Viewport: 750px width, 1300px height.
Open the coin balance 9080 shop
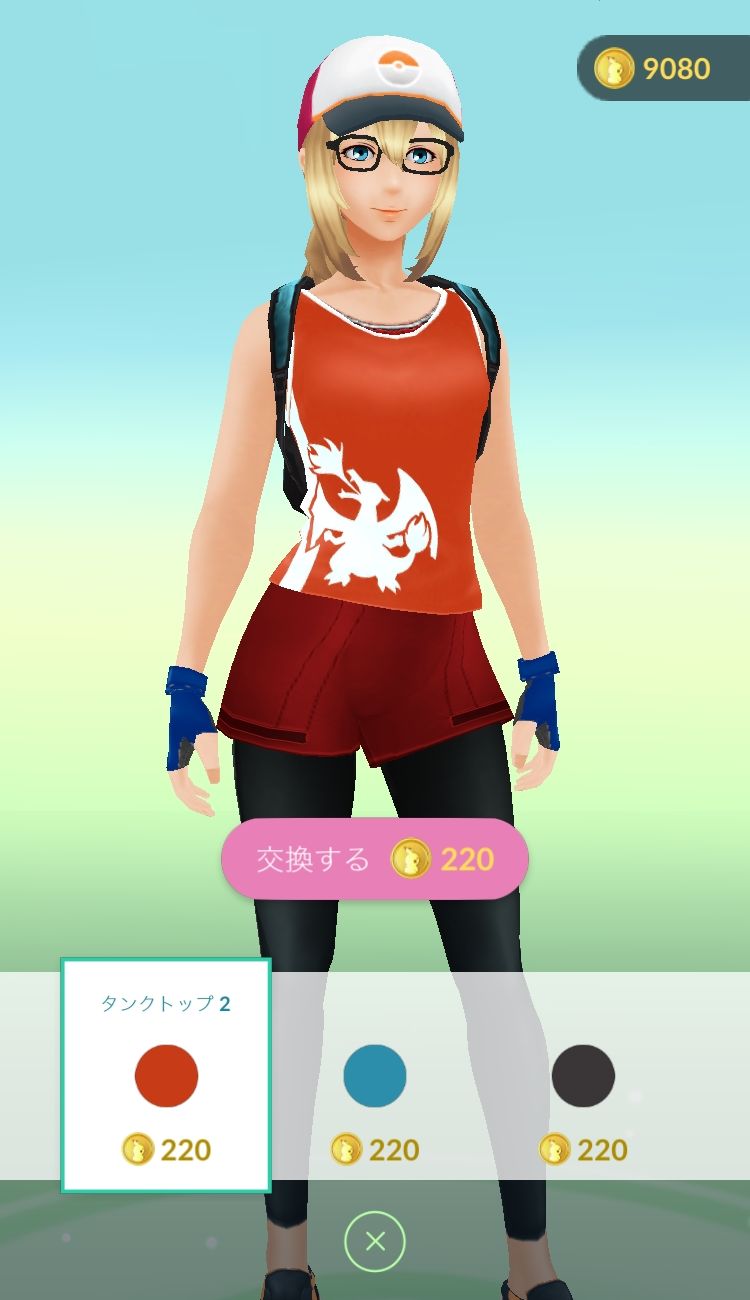(x=663, y=68)
